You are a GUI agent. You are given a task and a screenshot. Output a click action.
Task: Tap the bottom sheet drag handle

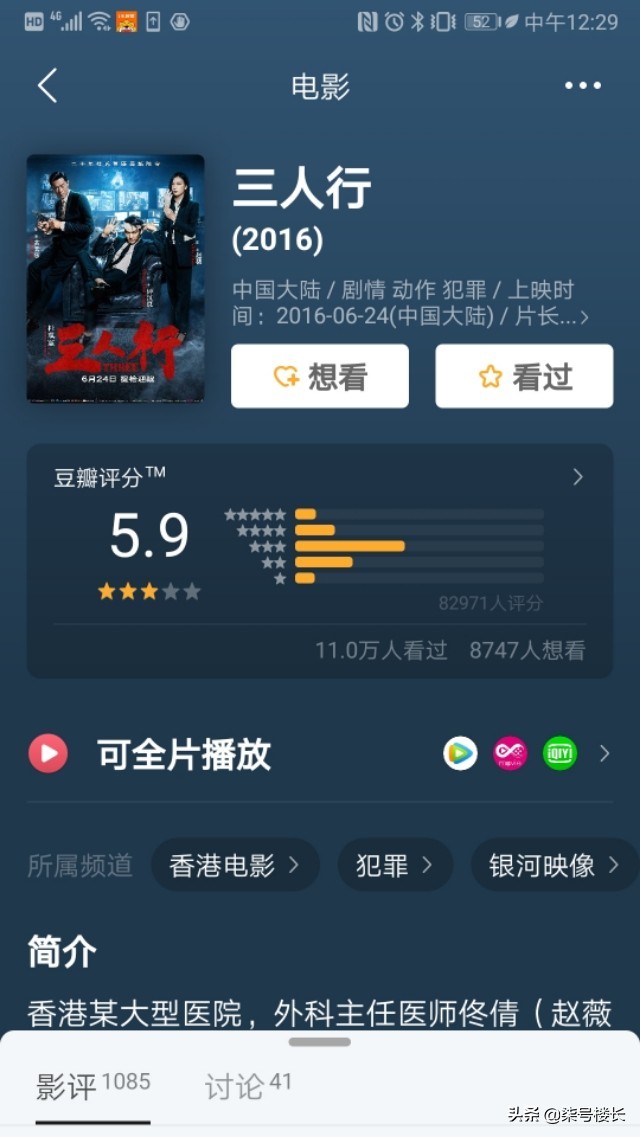coord(320,1042)
